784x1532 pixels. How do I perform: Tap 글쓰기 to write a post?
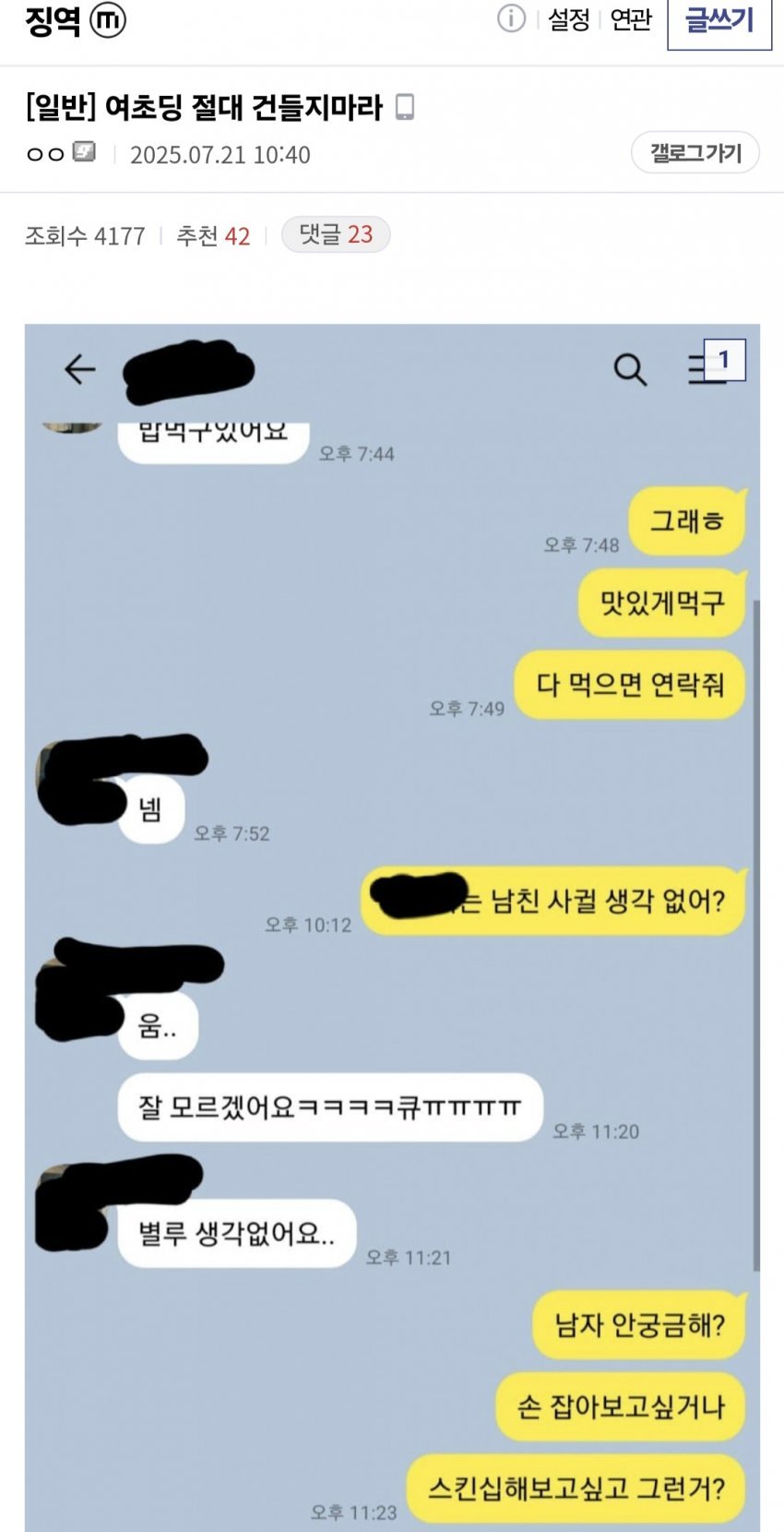[x=719, y=20]
